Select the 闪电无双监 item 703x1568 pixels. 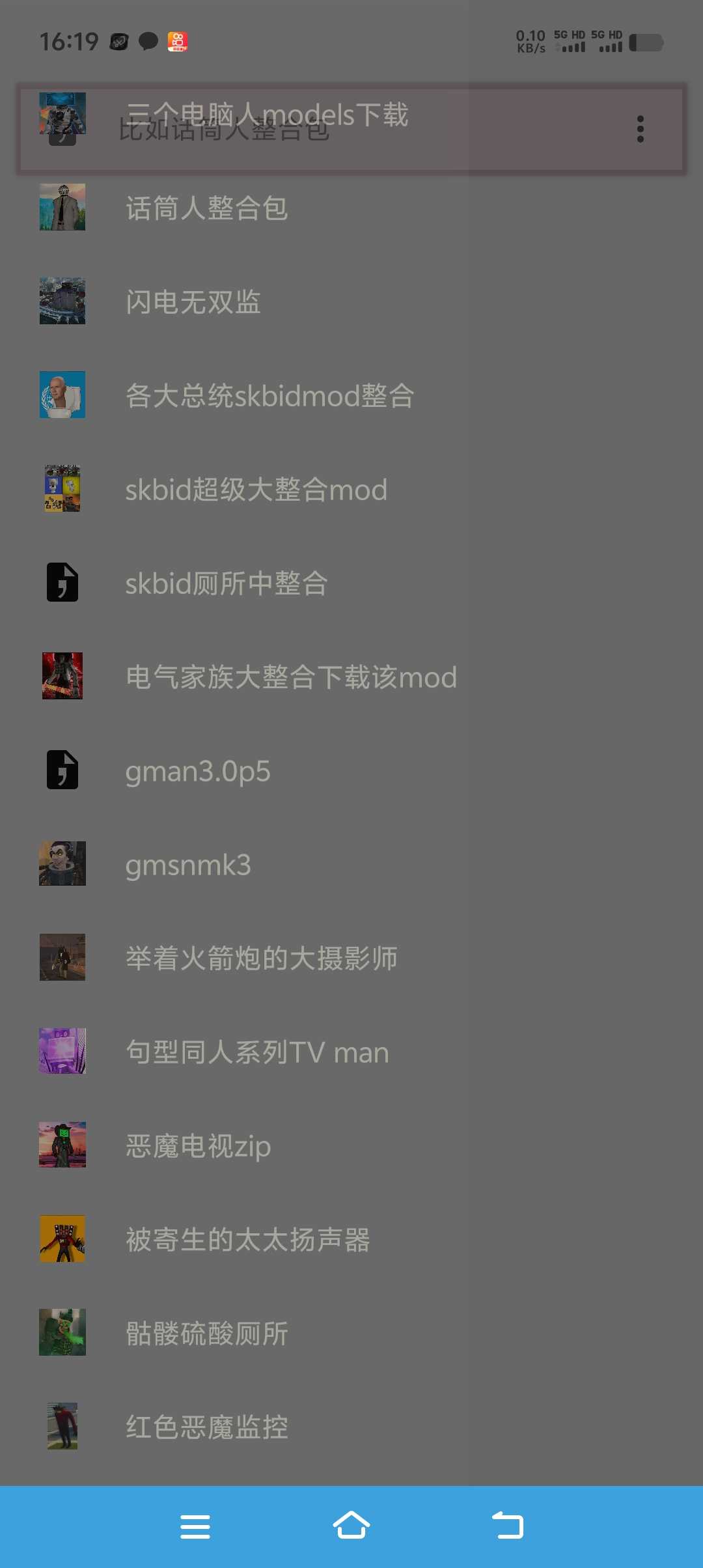pyautogui.click(x=193, y=302)
